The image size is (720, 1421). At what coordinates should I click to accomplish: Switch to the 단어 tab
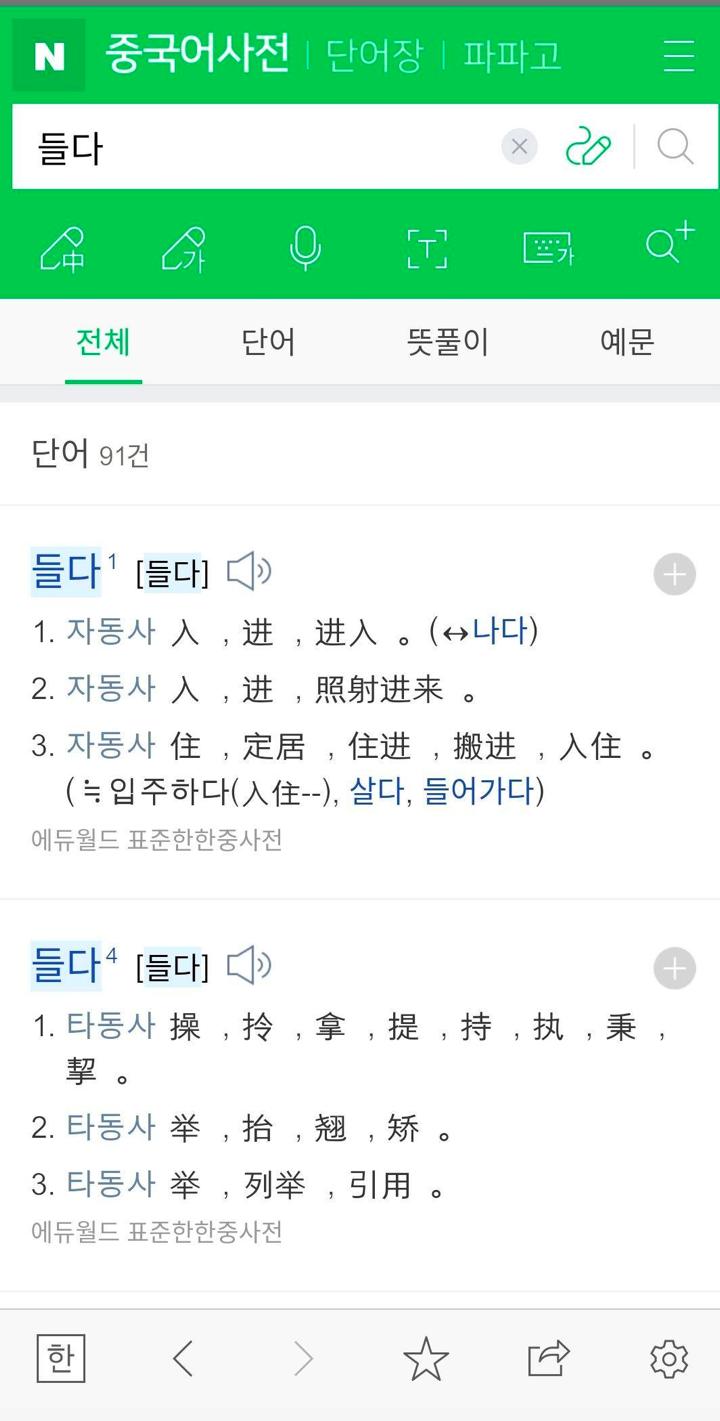click(x=267, y=341)
